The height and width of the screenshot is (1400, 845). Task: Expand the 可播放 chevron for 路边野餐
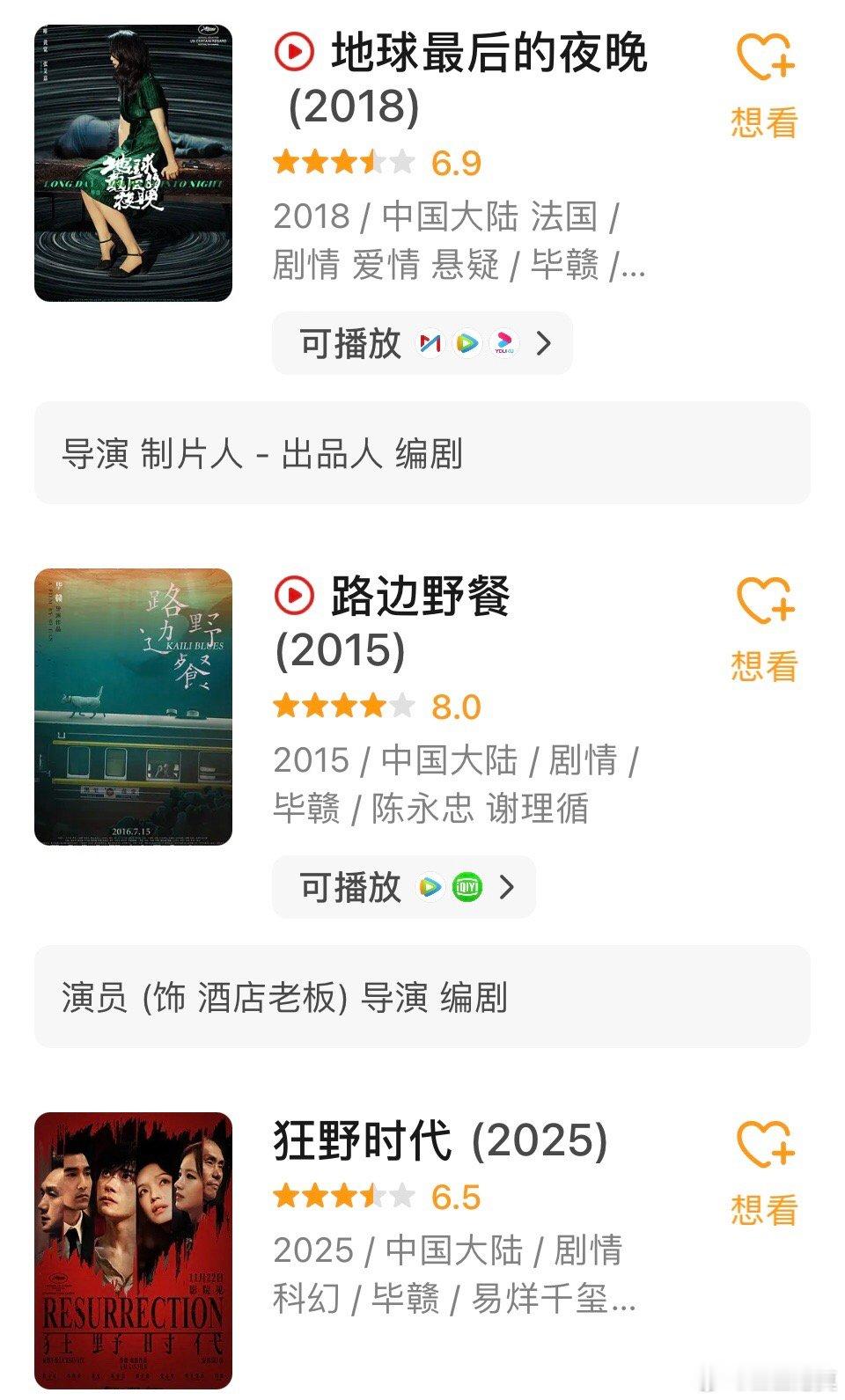pyautogui.click(x=506, y=888)
